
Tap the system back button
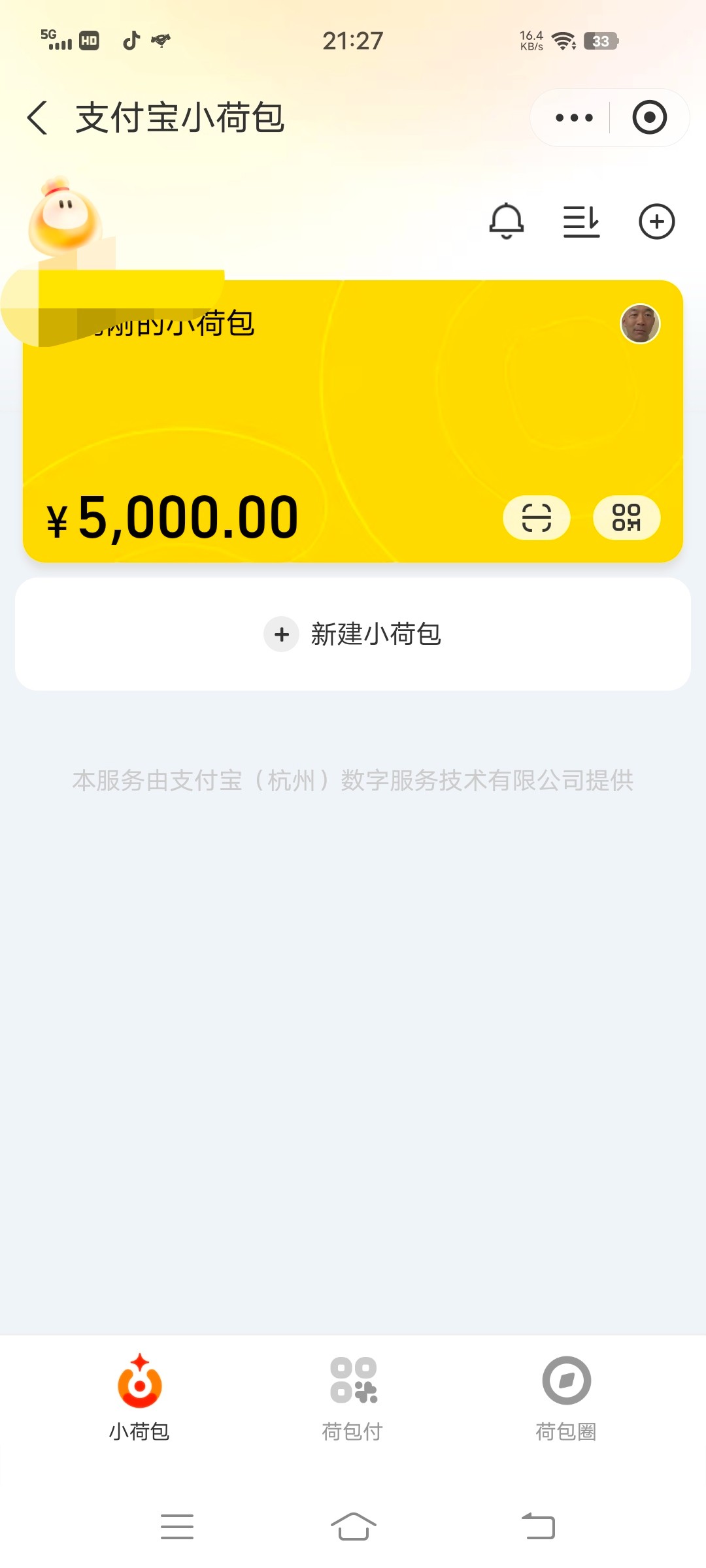538,1527
